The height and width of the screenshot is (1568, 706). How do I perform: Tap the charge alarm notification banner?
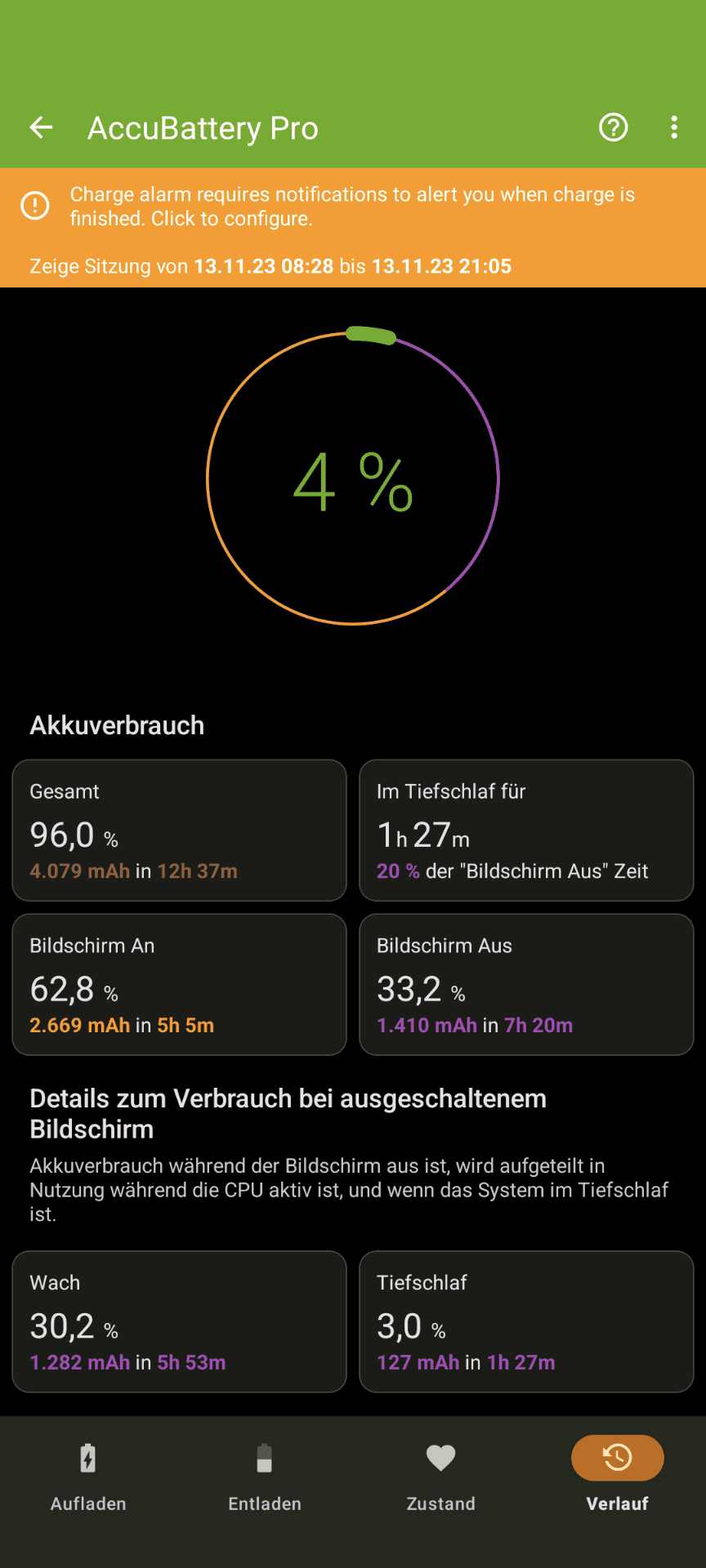point(353,207)
